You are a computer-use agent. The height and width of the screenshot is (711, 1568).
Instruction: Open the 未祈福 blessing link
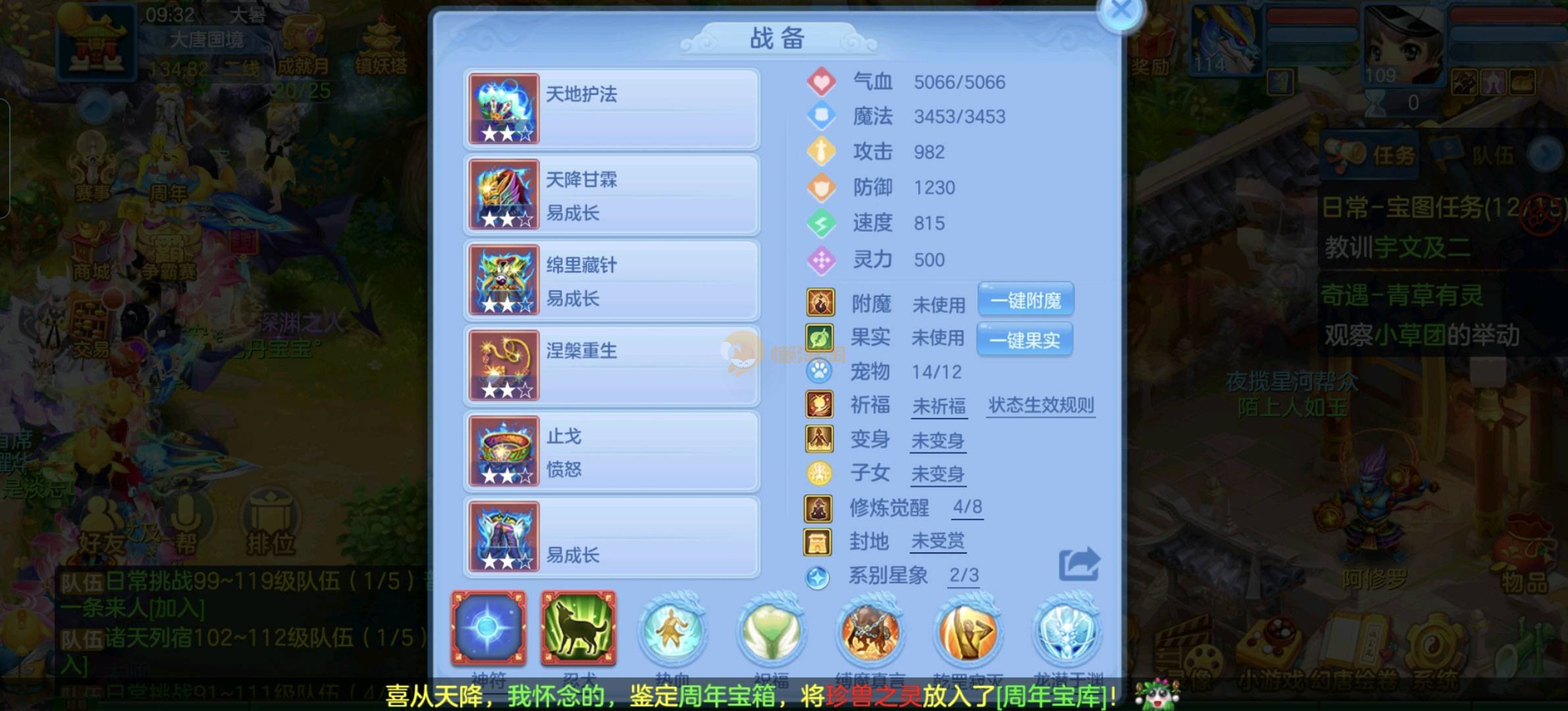point(939,406)
